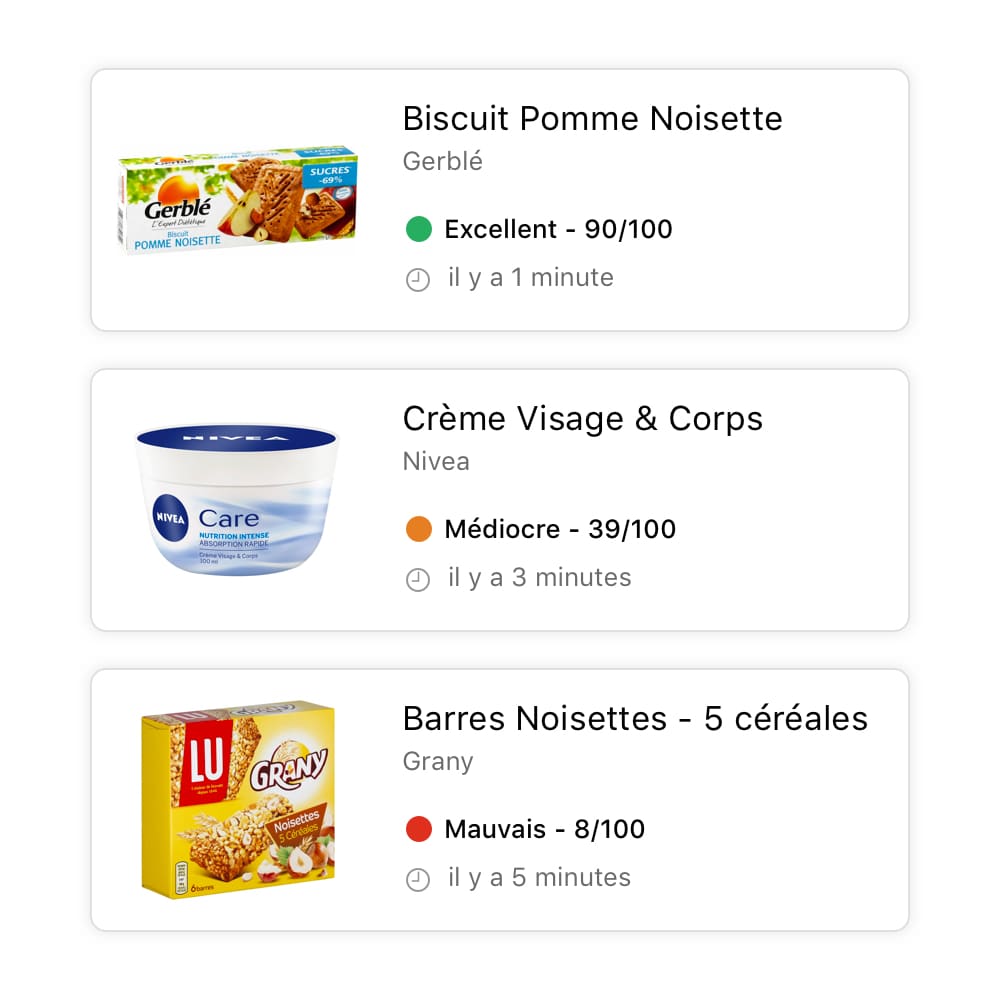Open the Biscuit Pomme Noisette Gerblé card
Image resolution: width=1000 pixels, height=1000 pixels.
click(x=500, y=200)
